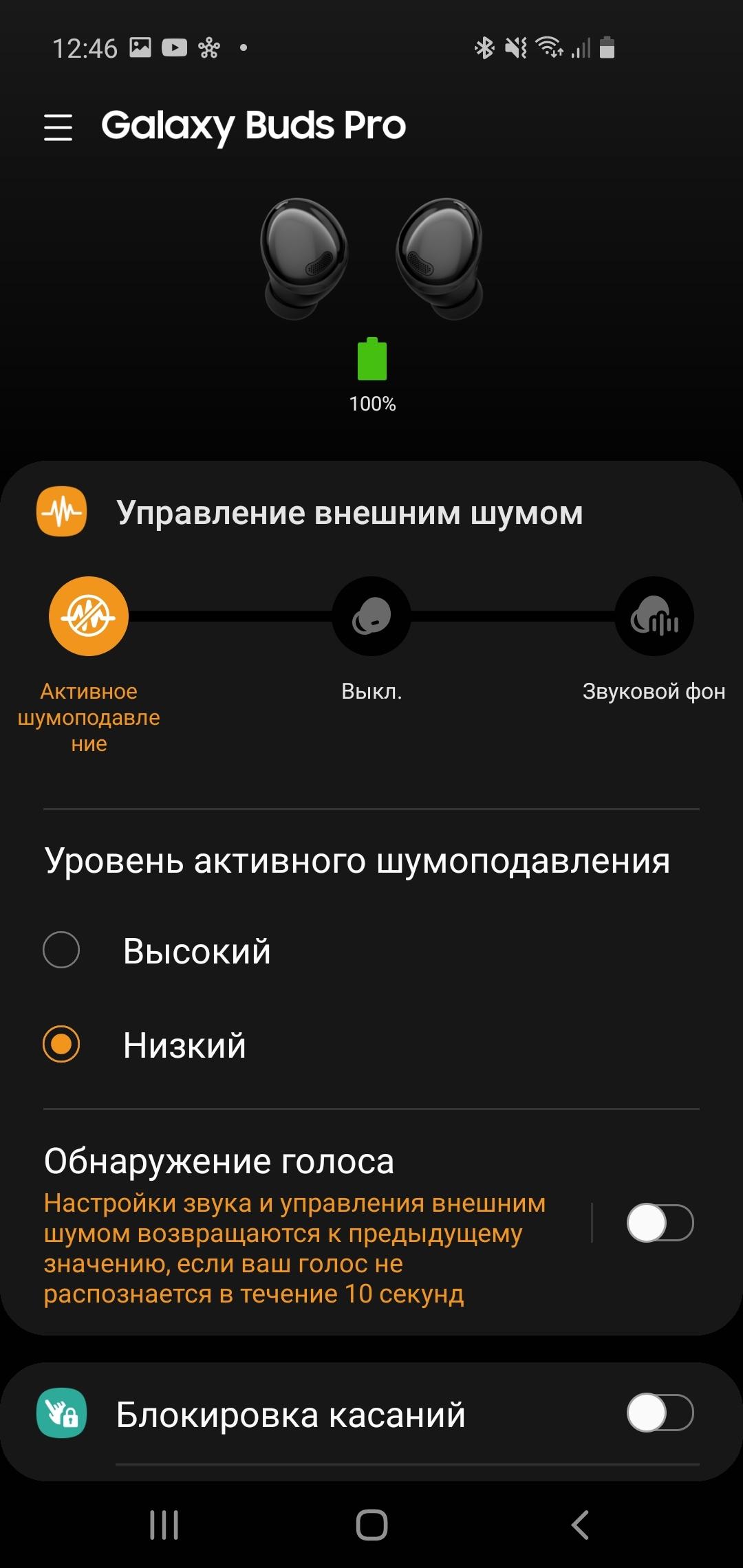Open Обнаружение голоса settings
The height and width of the screenshot is (1568, 743).
(x=296, y=1224)
